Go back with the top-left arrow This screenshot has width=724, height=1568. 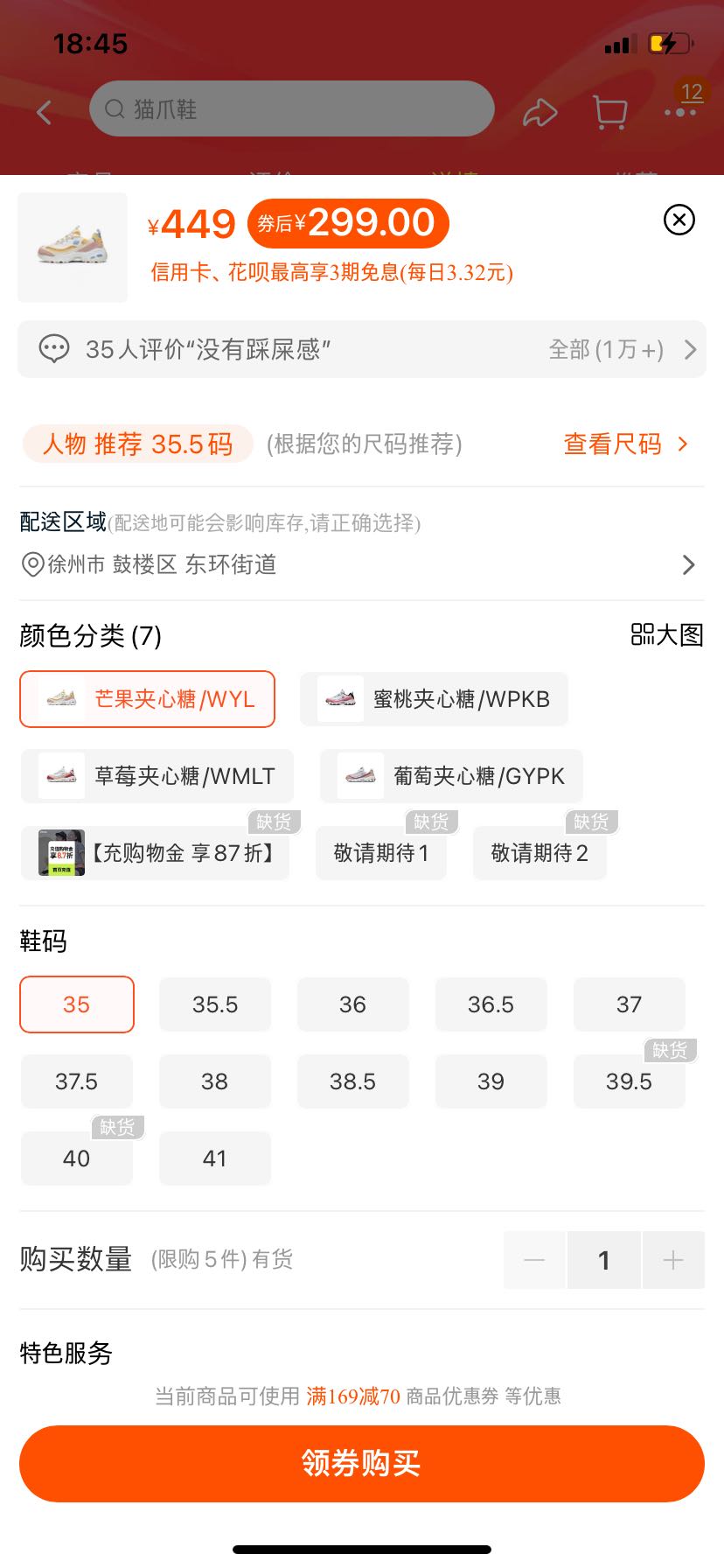tap(45, 112)
